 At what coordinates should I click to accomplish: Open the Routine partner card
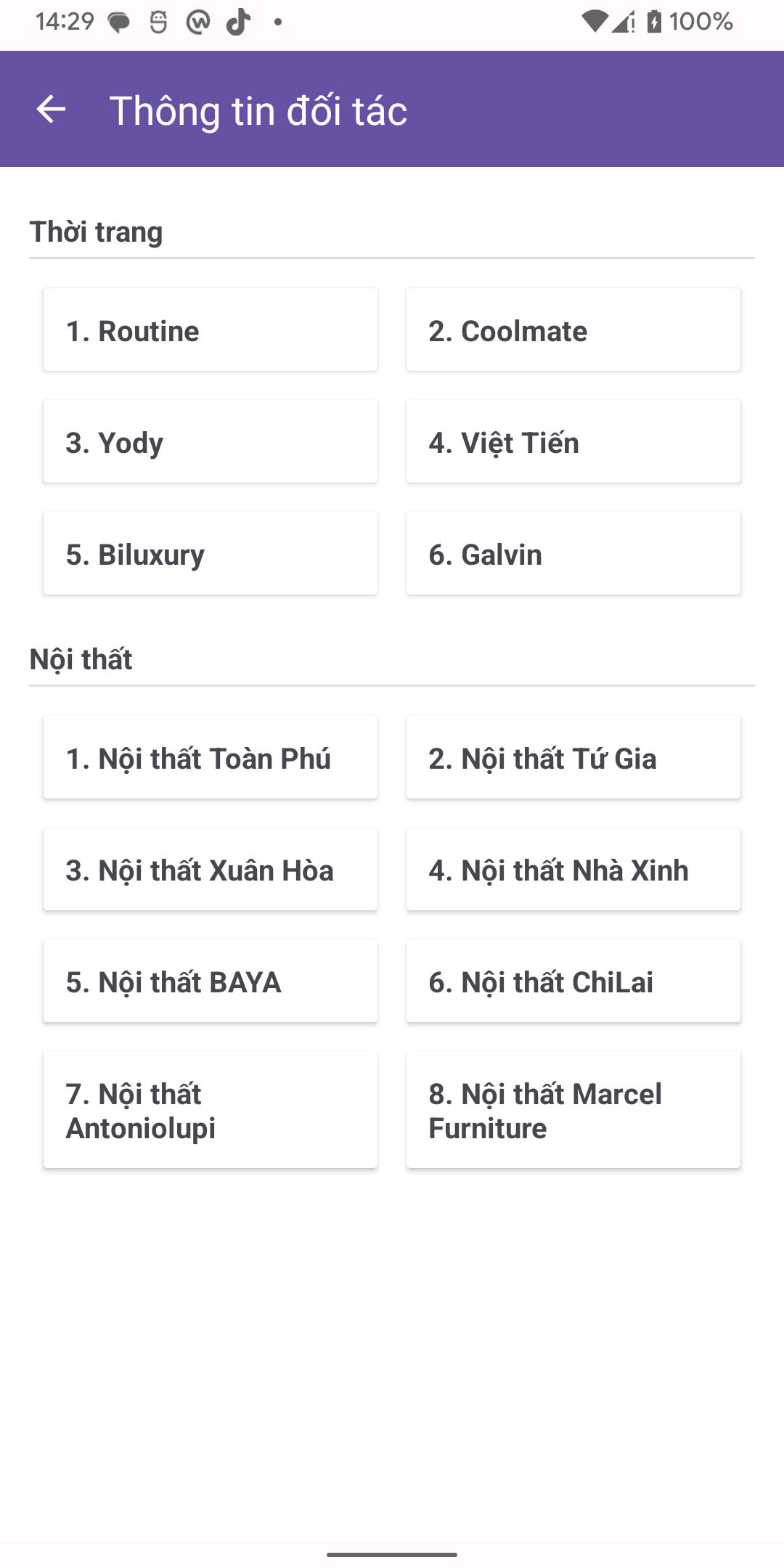pyautogui.click(x=211, y=330)
